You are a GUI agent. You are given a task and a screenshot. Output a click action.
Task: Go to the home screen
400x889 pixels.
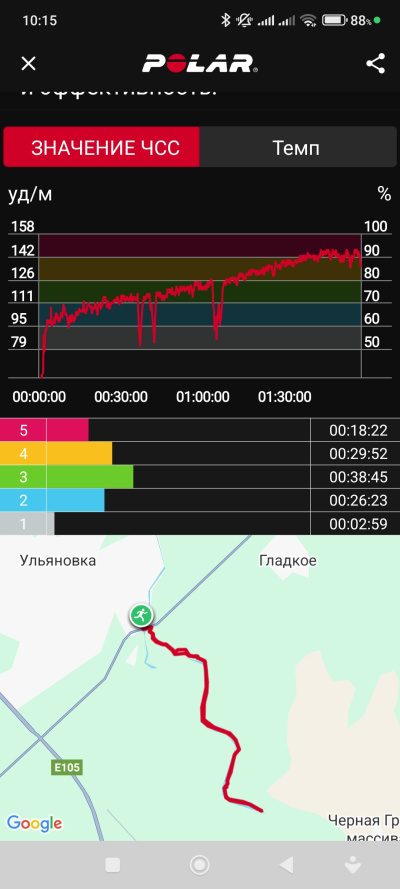point(199,865)
